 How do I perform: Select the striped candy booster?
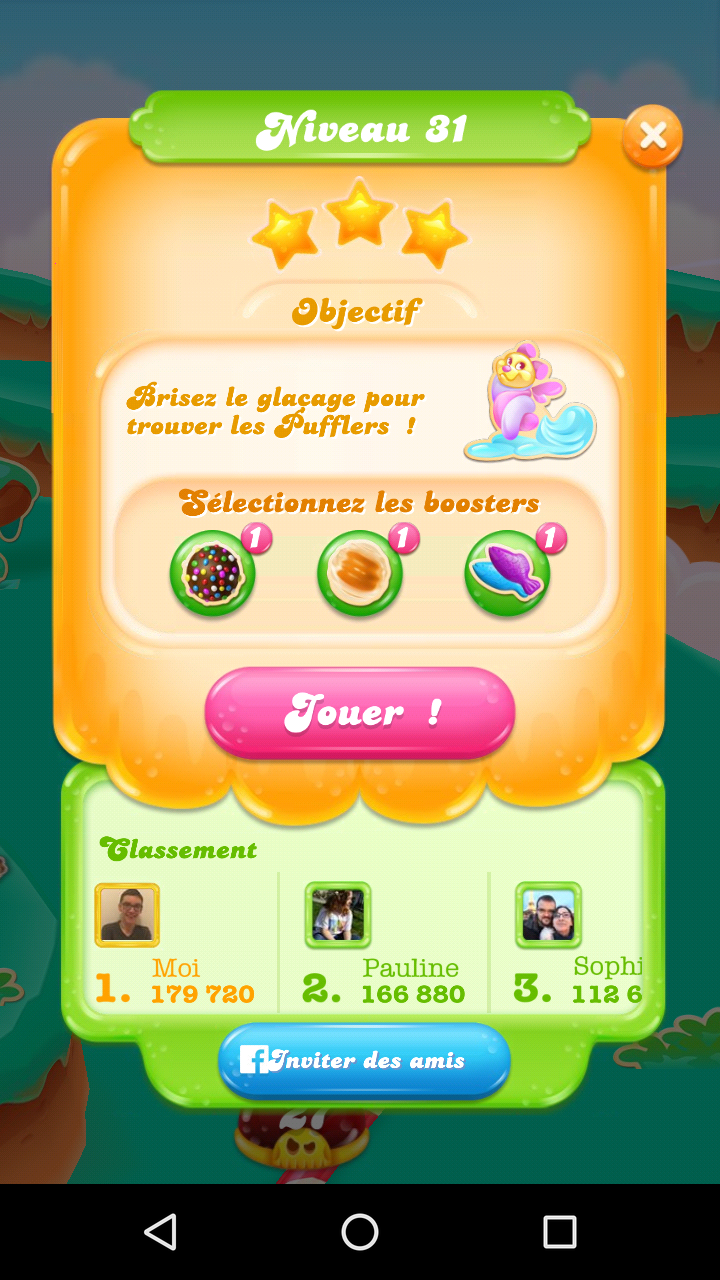click(360, 574)
